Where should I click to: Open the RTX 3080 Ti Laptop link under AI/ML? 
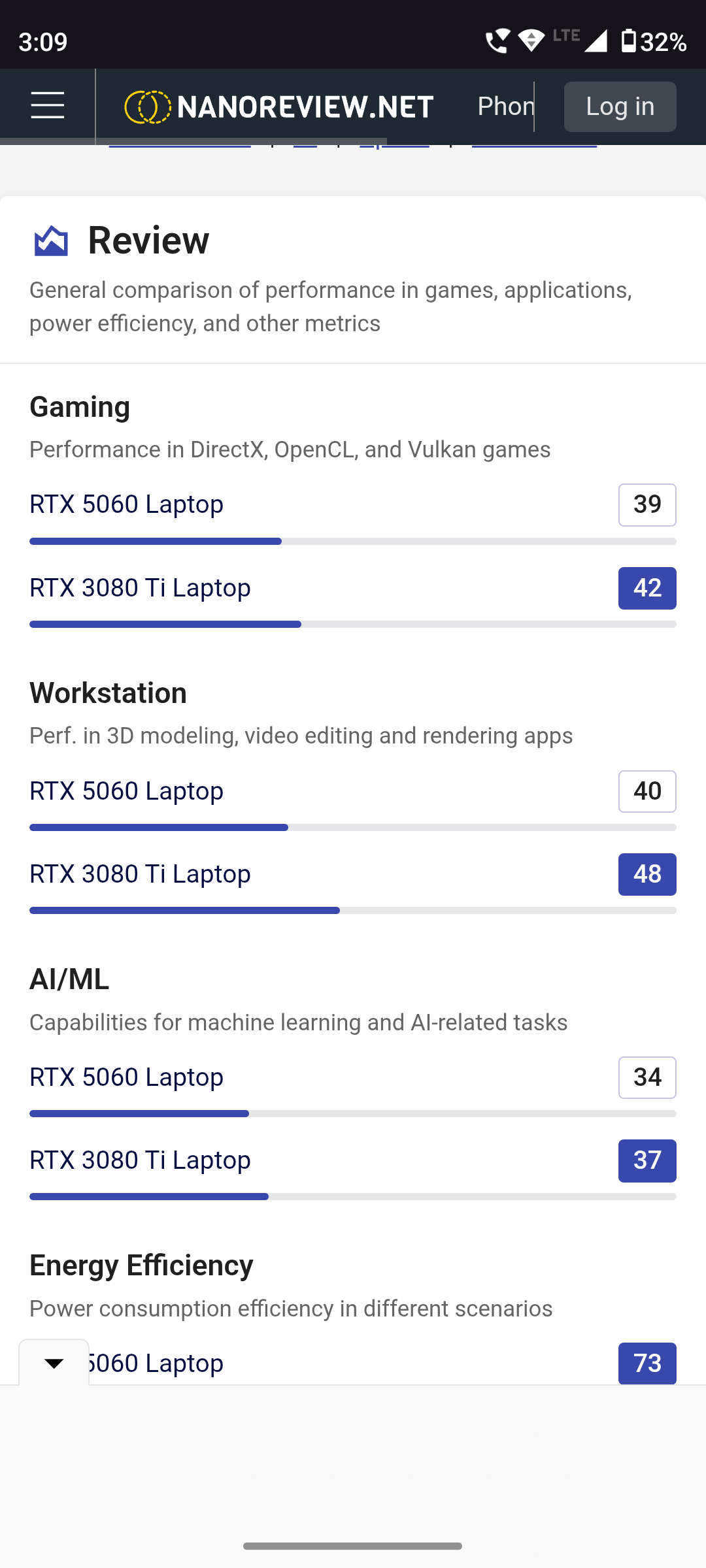point(140,1160)
